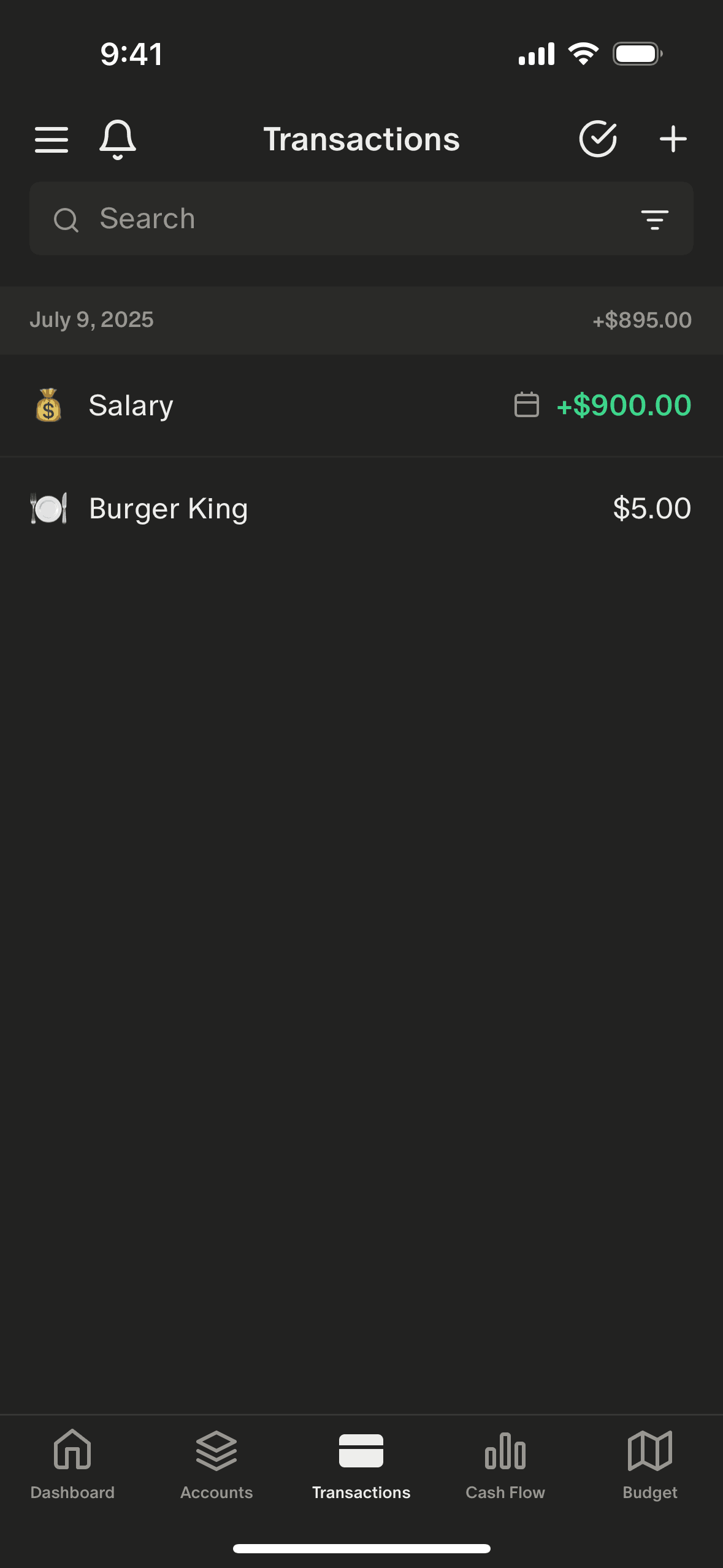Add a new transaction
This screenshot has height=1568, width=723.
[x=673, y=139]
